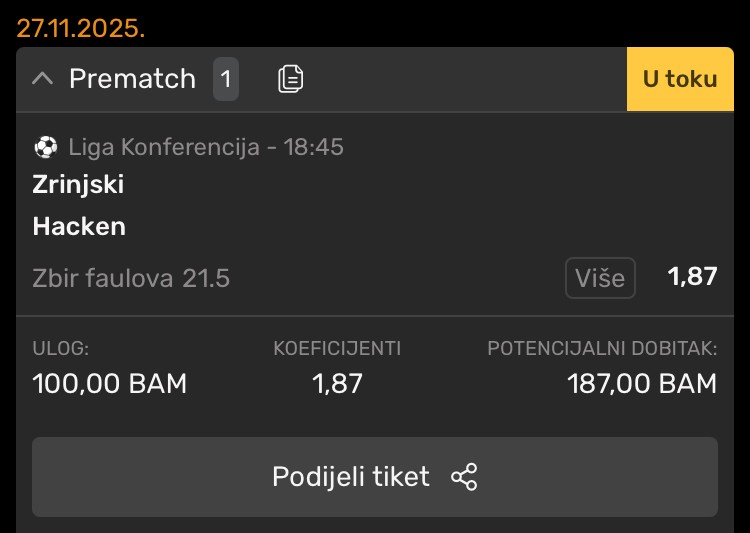This screenshot has width=750, height=533.
Task: Copy the ticket using the copy icon
Action: tap(290, 79)
